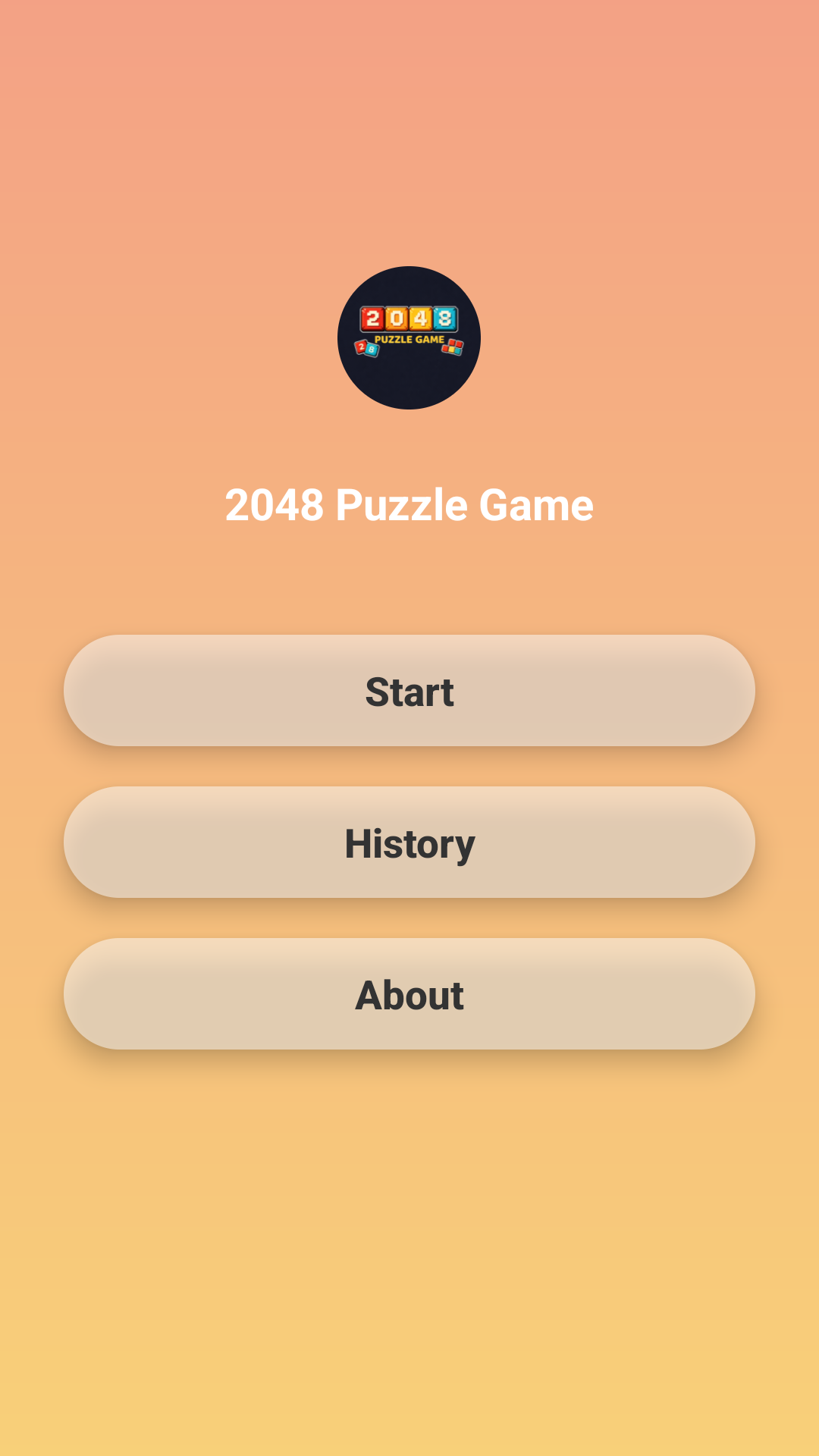The height and width of the screenshot is (1456, 819).
Task: Start a new 2048 game
Action: pos(409,691)
